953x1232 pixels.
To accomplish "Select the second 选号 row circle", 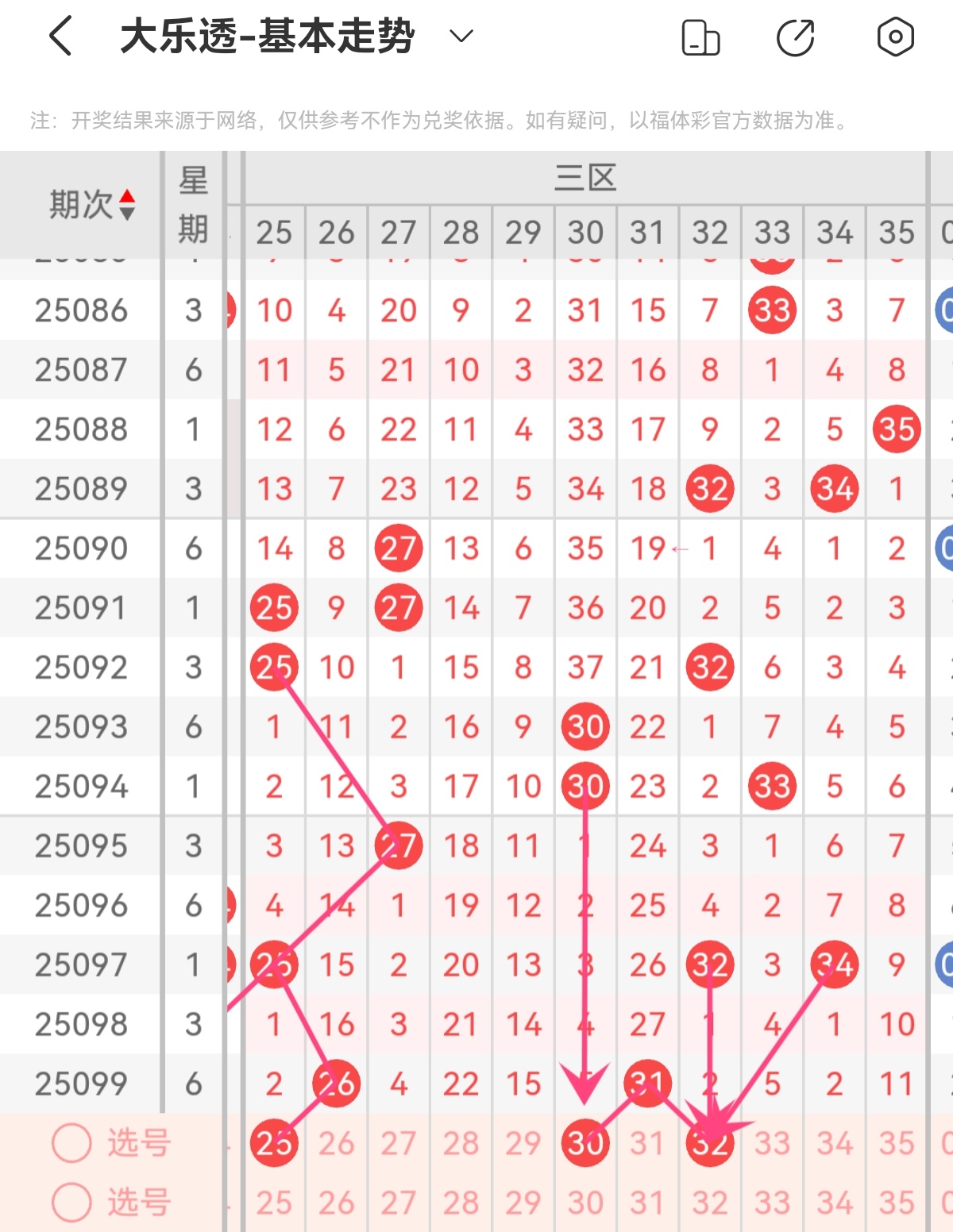I will click(x=71, y=1203).
